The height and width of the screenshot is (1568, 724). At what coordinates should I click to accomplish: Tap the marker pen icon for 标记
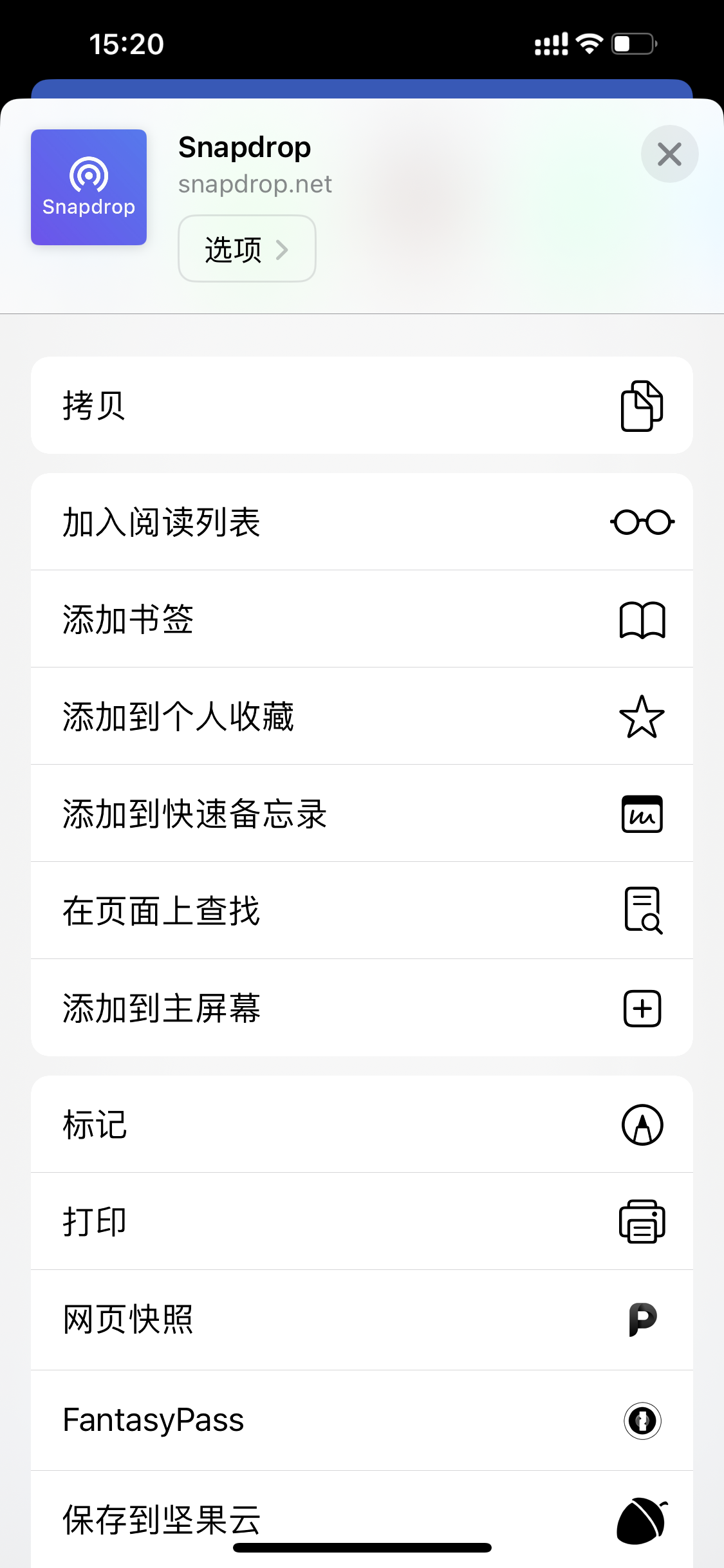[x=642, y=1125]
